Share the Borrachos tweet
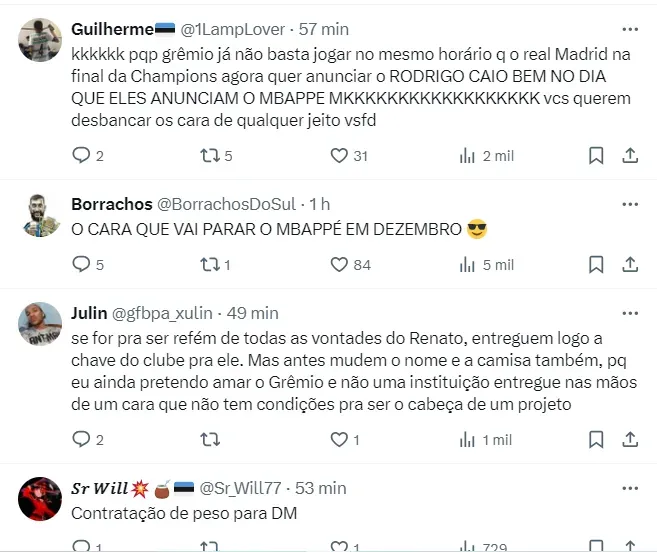 coord(630,264)
